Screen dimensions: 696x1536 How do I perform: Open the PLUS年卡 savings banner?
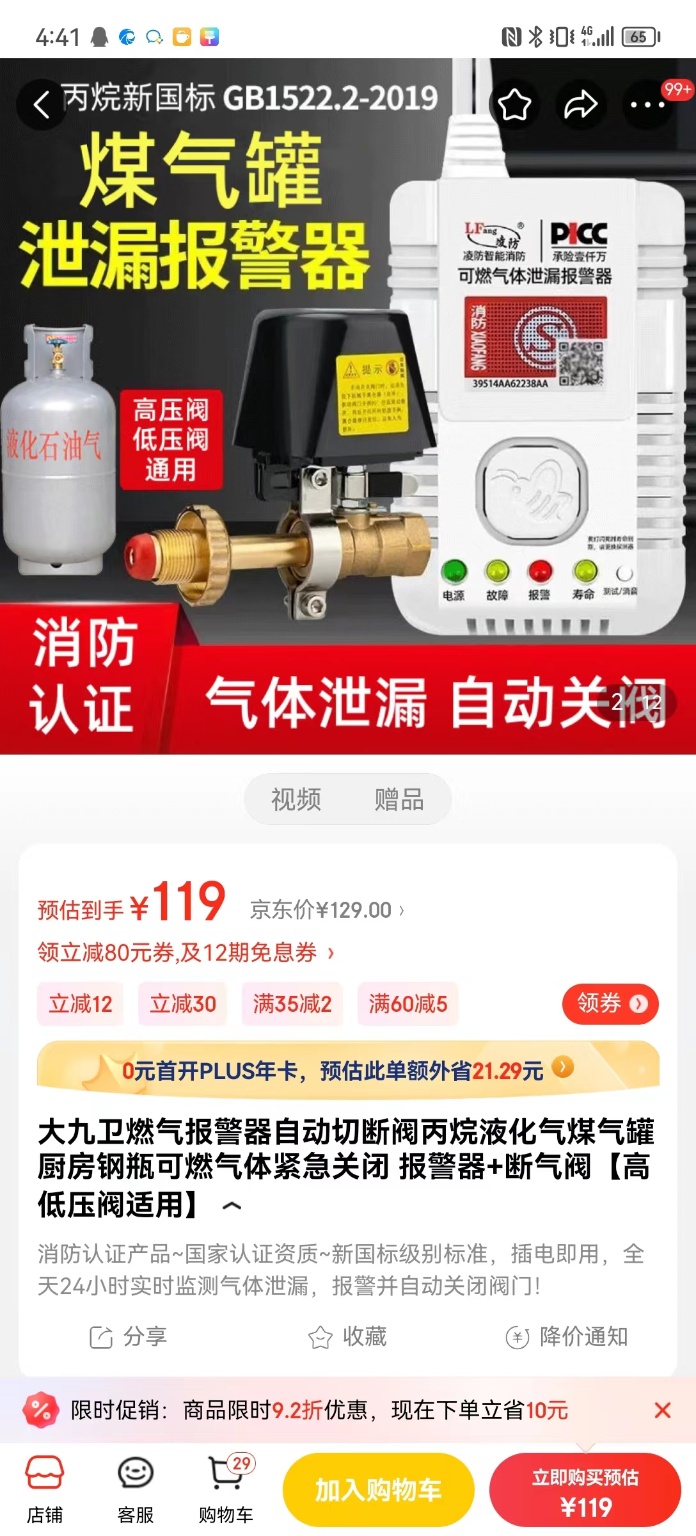(x=348, y=1070)
